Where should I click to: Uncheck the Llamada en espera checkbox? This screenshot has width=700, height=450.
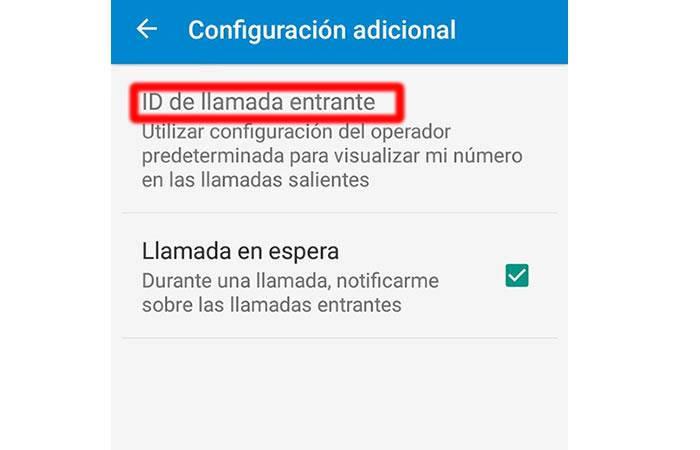pos(517,277)
